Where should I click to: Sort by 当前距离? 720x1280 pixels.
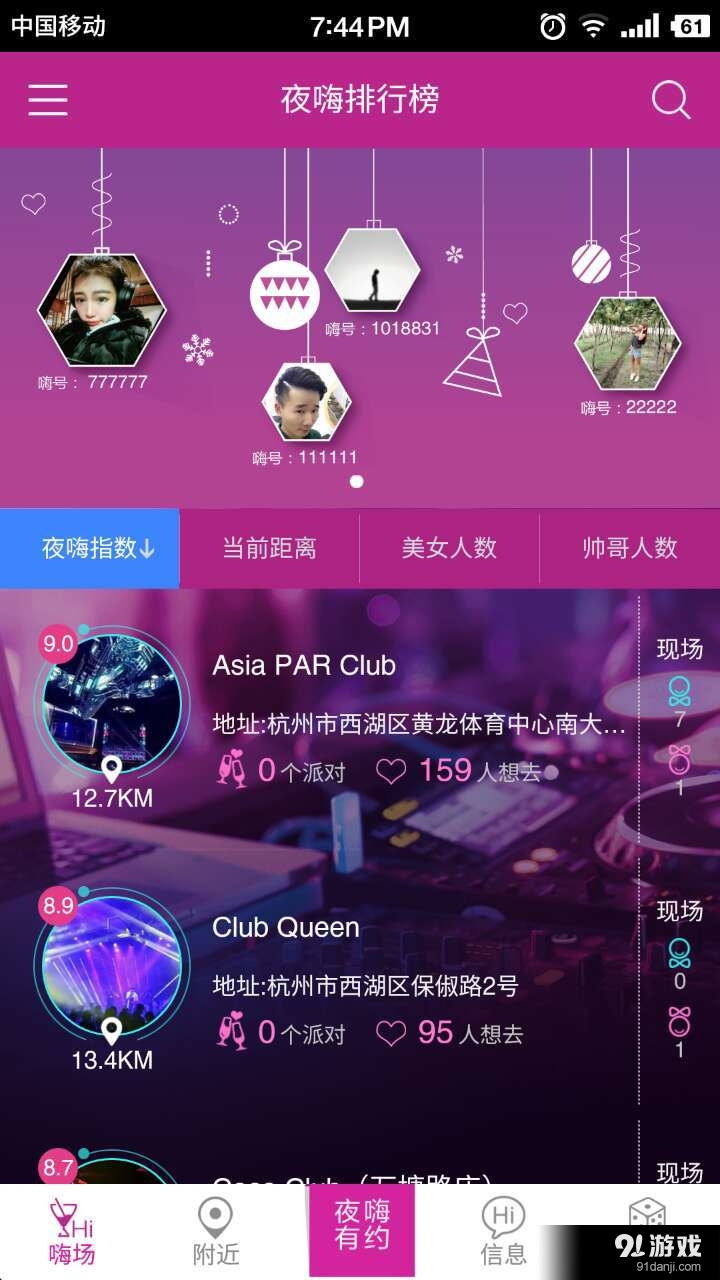click(x=269, y=548)
